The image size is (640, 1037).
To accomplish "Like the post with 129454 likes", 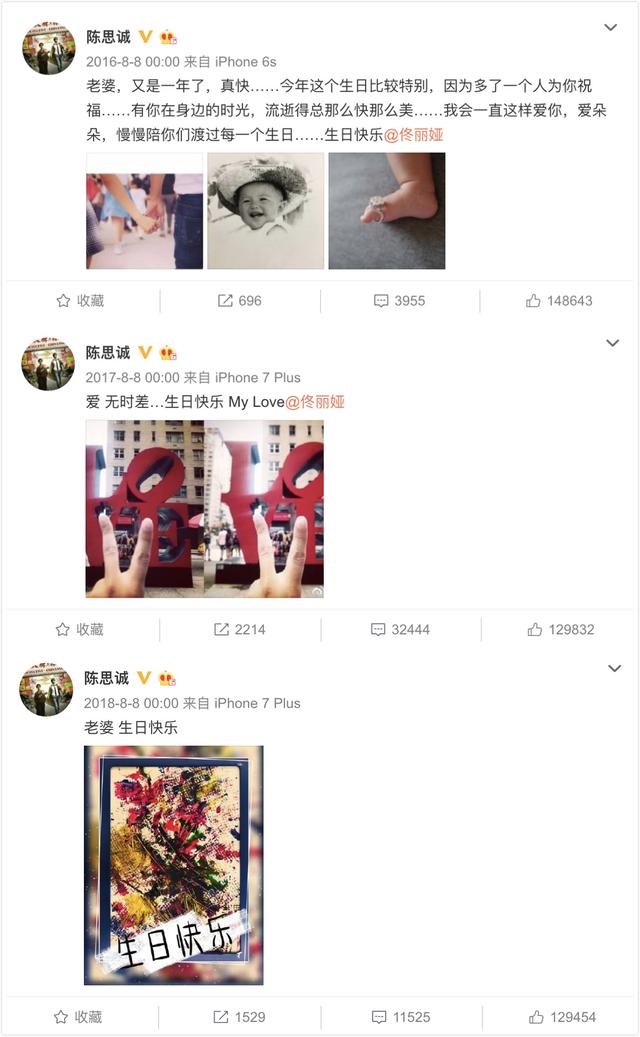I will 560,1016.
